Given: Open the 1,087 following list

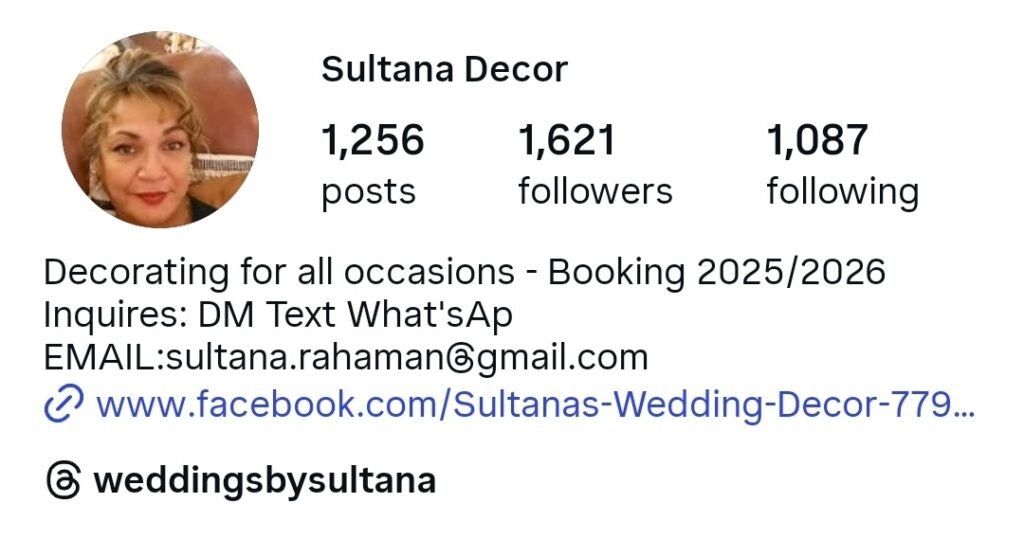Looking at the screenshot, I should point(842,165).
